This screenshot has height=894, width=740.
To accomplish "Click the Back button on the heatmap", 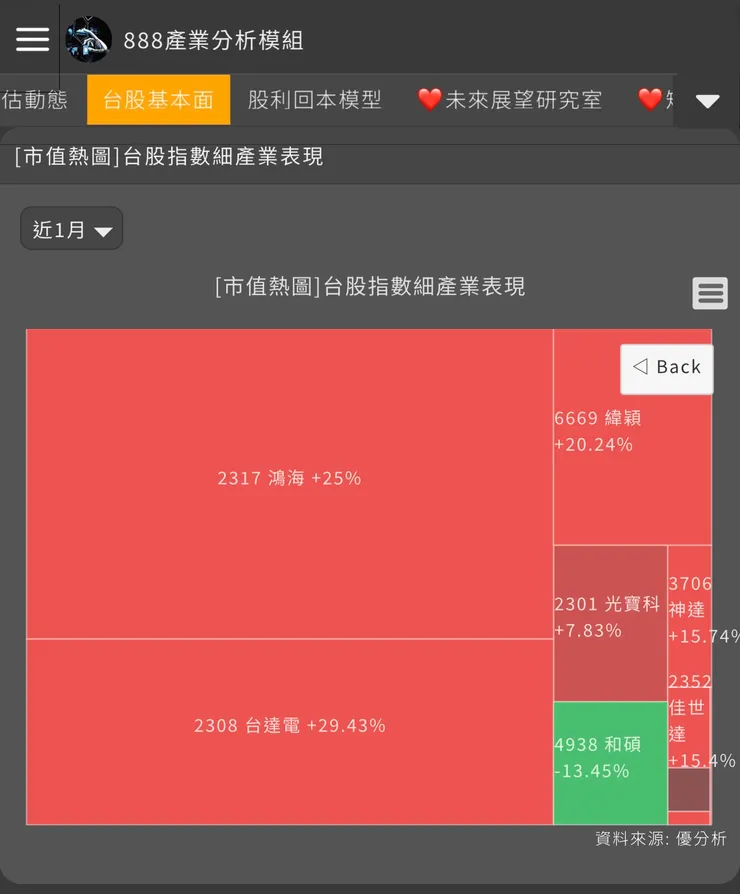I will click(x=666, y=368).
